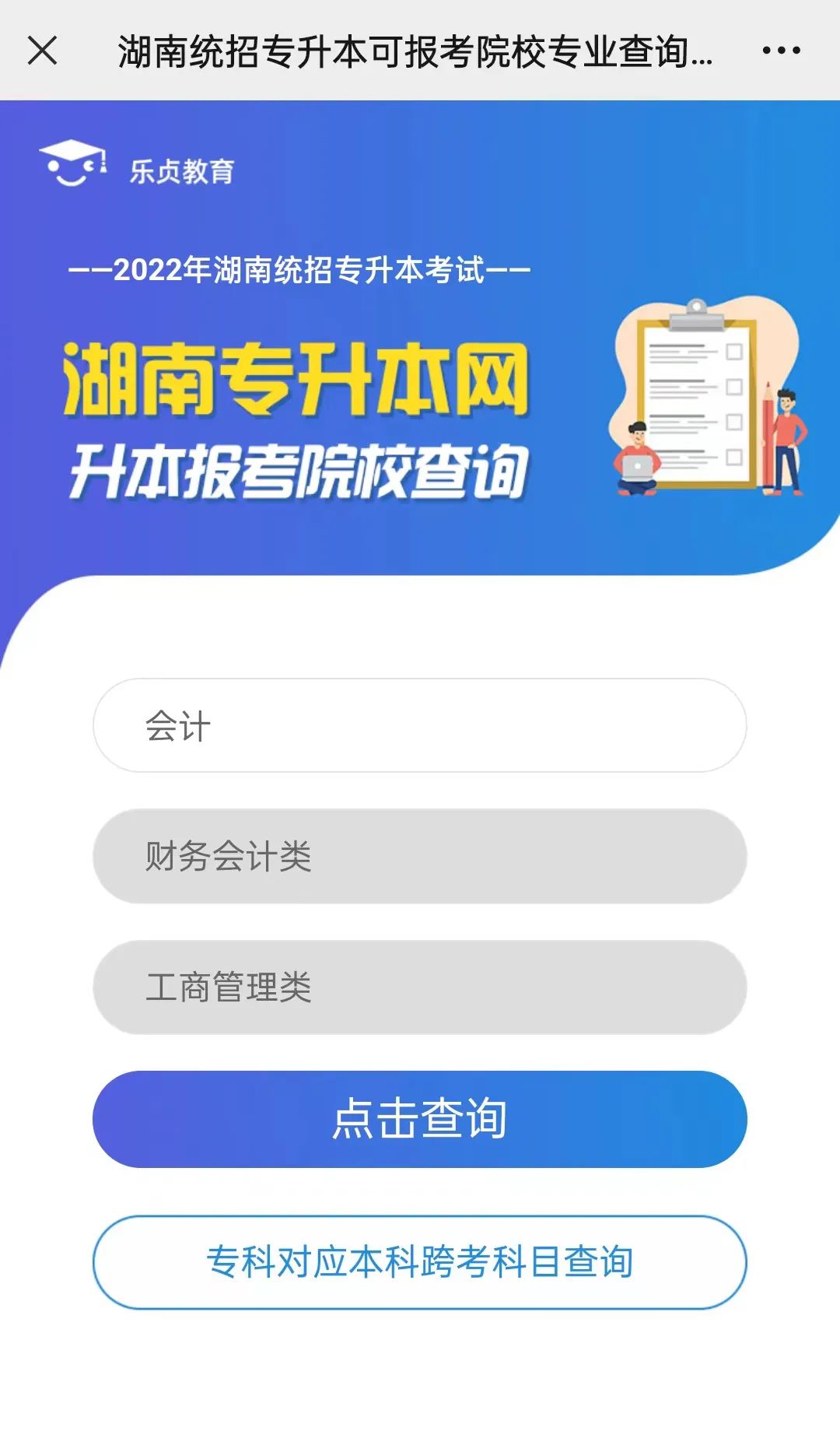Tap the 会计 major input field
This screenshot has width=840, height=1438.
(x=420, y=725)
